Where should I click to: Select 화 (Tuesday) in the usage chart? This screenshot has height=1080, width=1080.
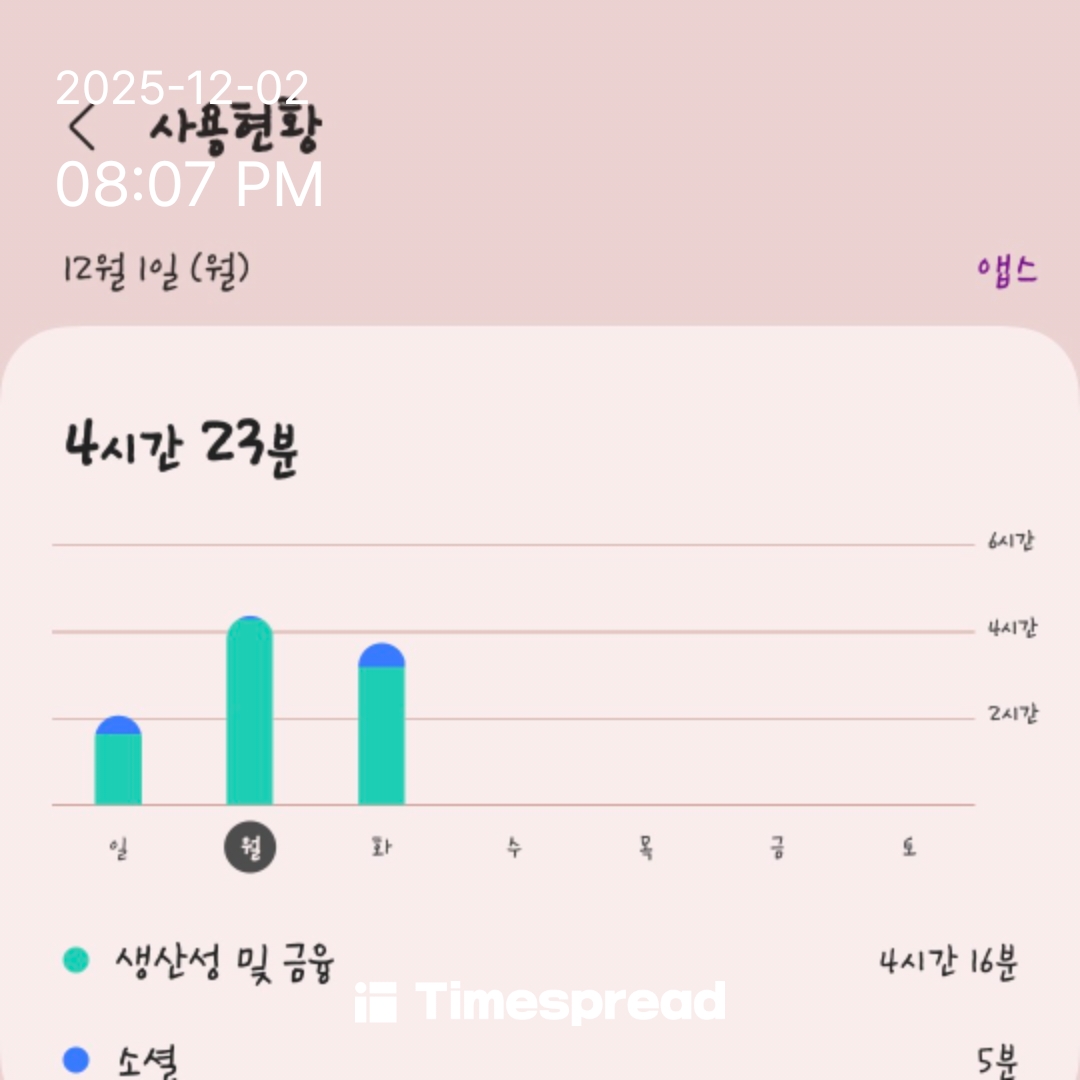[381, 849]
